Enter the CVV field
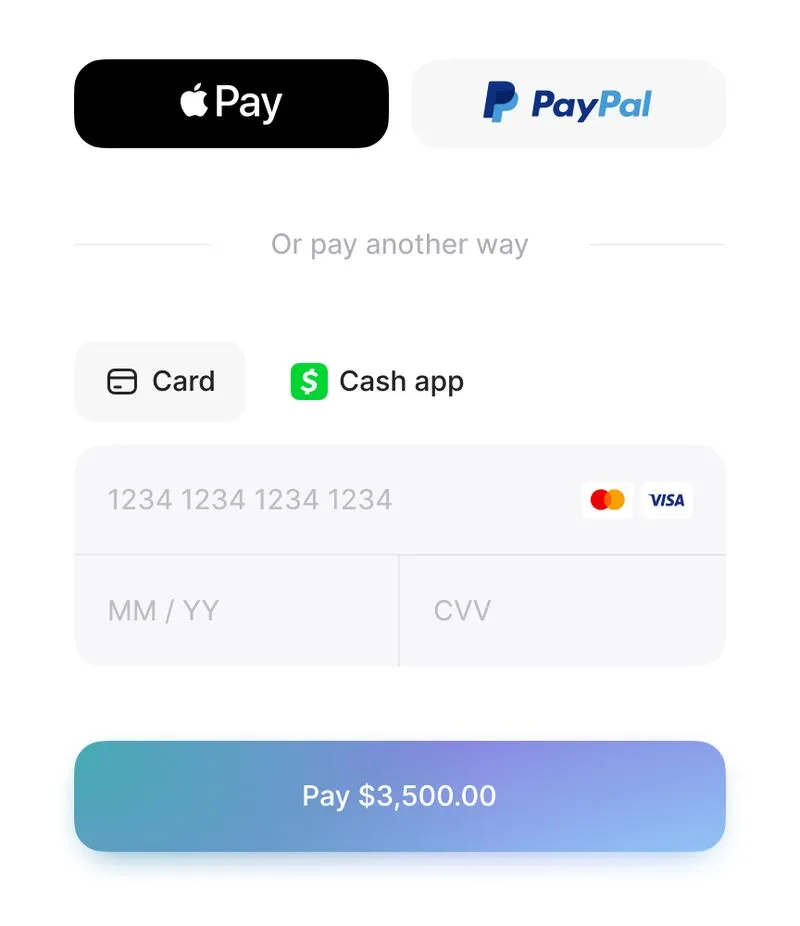Viewport: 800px width, 926px height. click(x=562, y=610)
